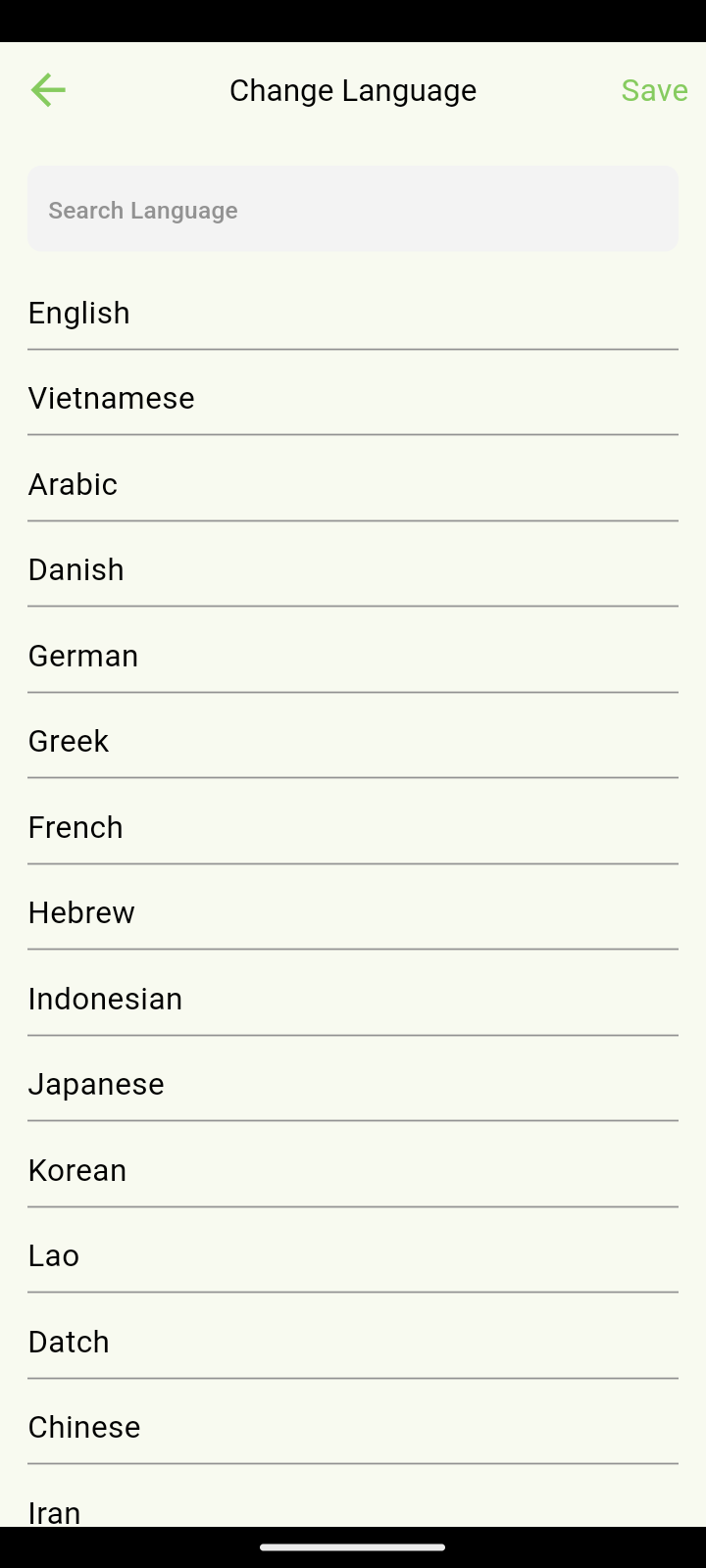Select English as the language
Image resolution: width=706 pixels, height=1568 pixels.
pyautogui.click(x=353, y=313)
